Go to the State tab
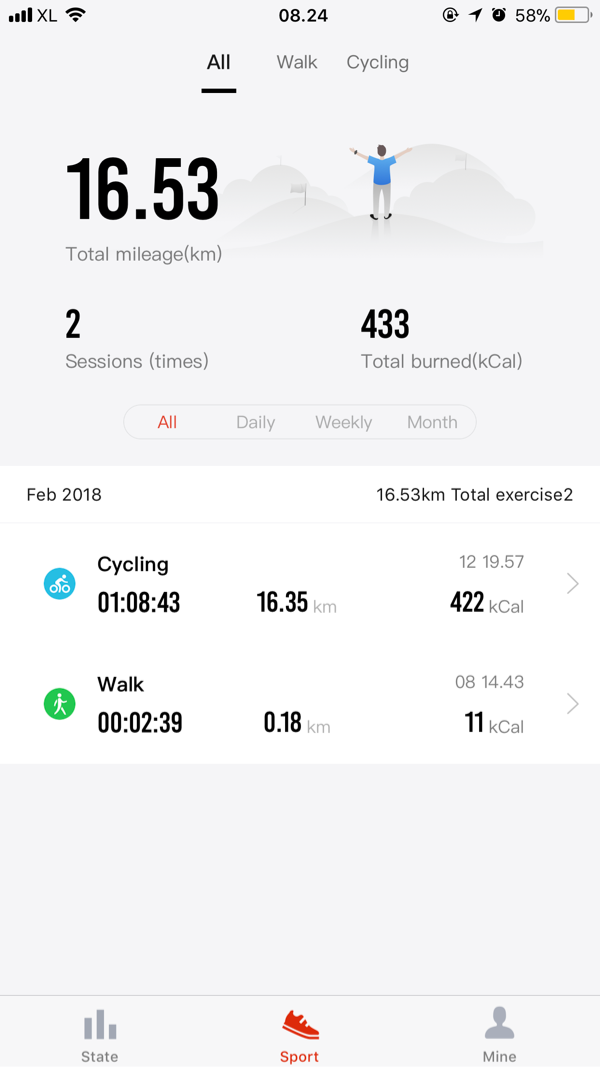The height and width of the screenshot is (1067, 600). [100, 1035]
